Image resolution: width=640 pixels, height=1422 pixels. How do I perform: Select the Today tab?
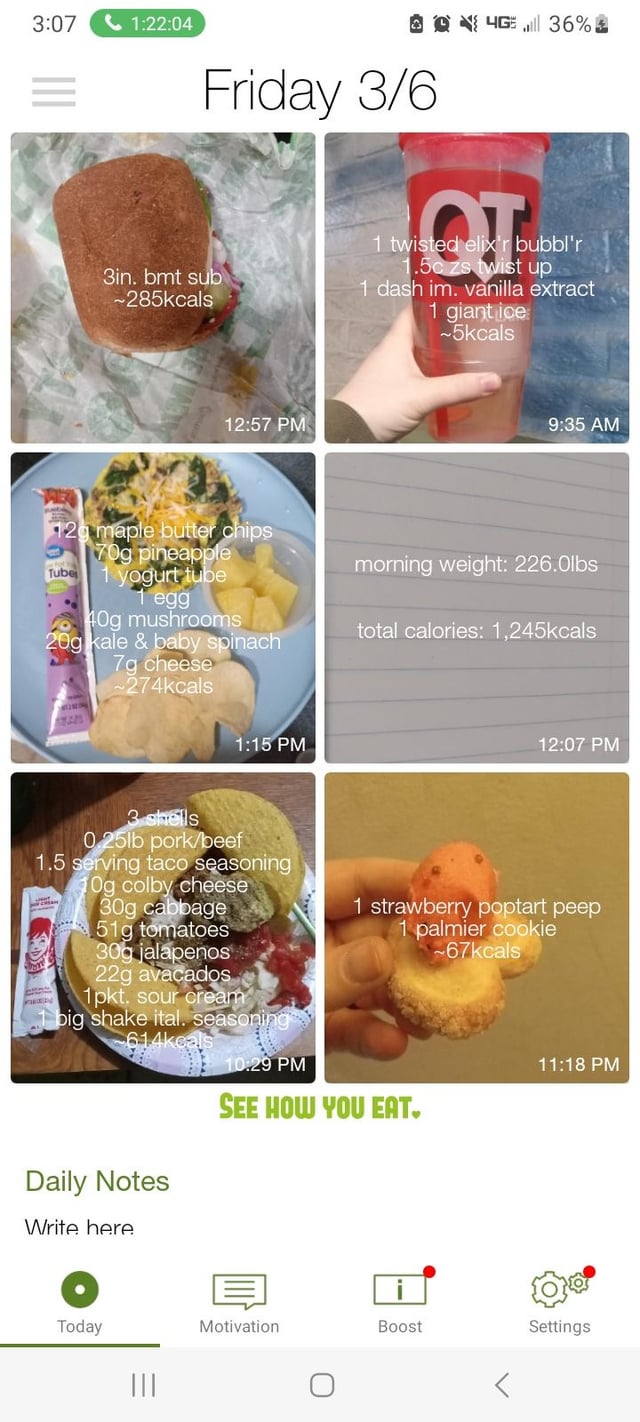[80, 1300]
